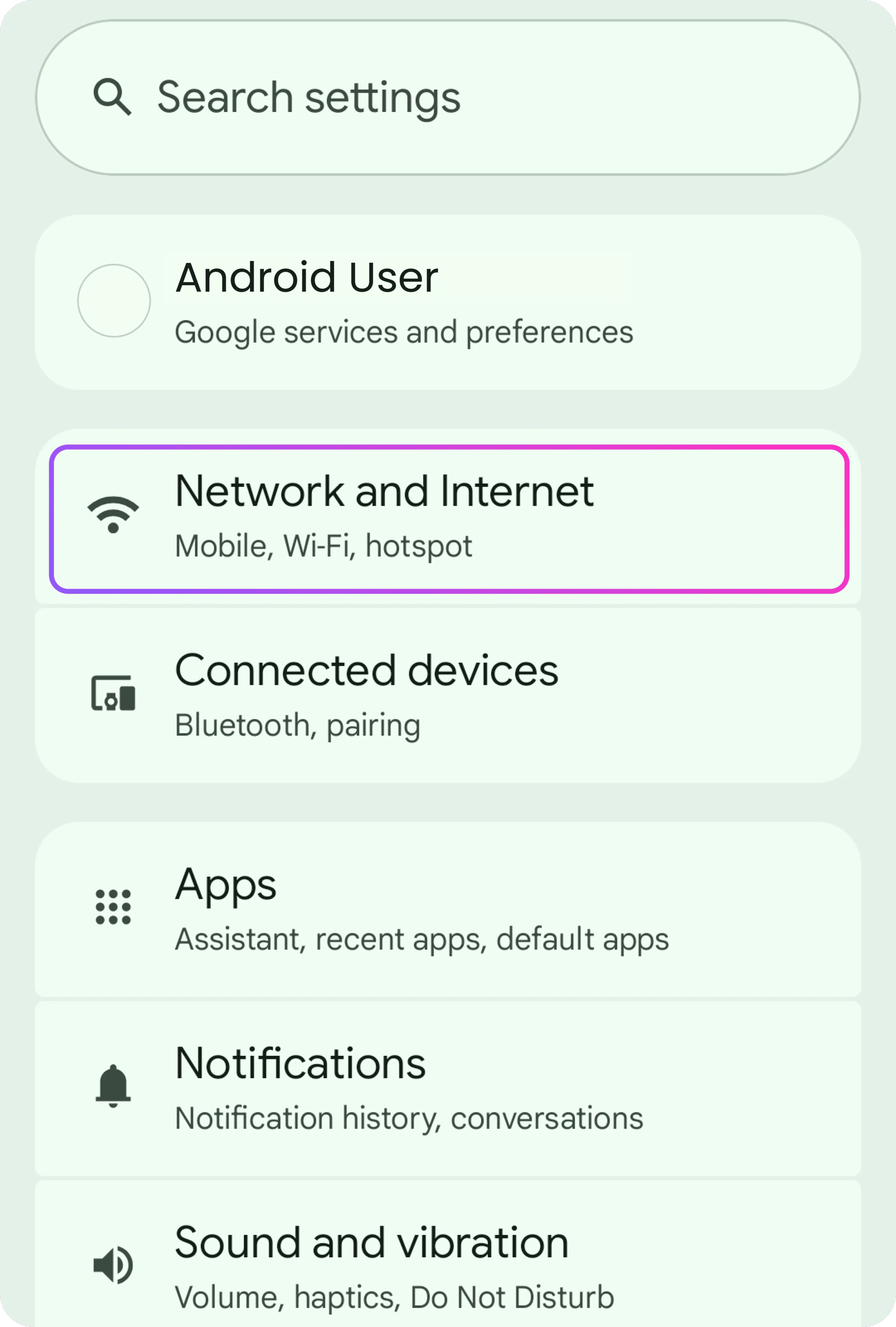896x1327 pixels.
Task: Open the Apps settings row
Action: 448,910
